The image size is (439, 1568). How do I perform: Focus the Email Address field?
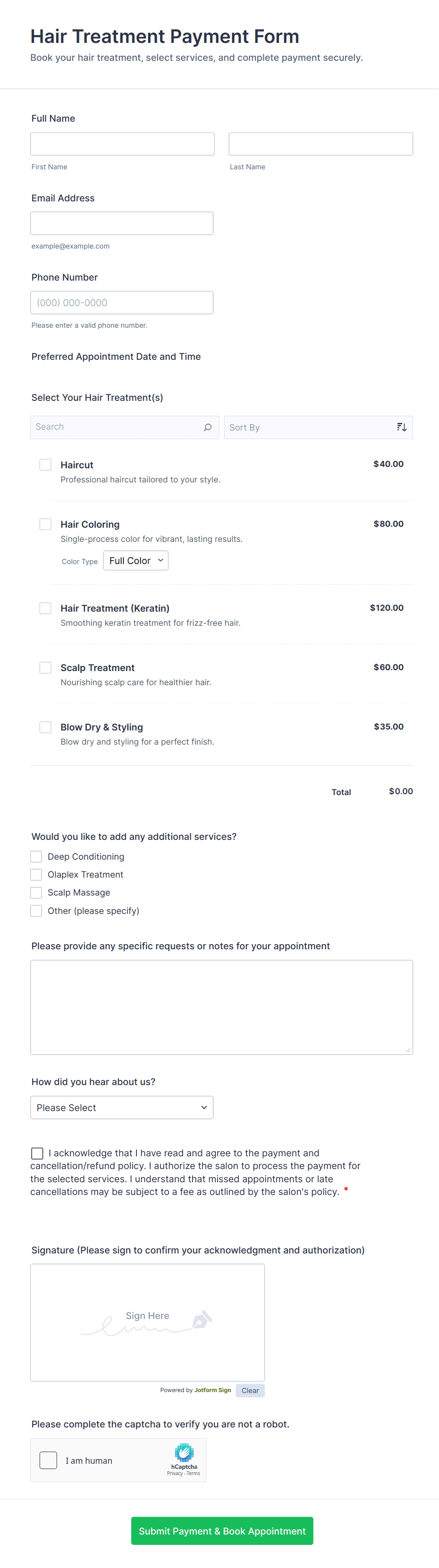[122, 224]
